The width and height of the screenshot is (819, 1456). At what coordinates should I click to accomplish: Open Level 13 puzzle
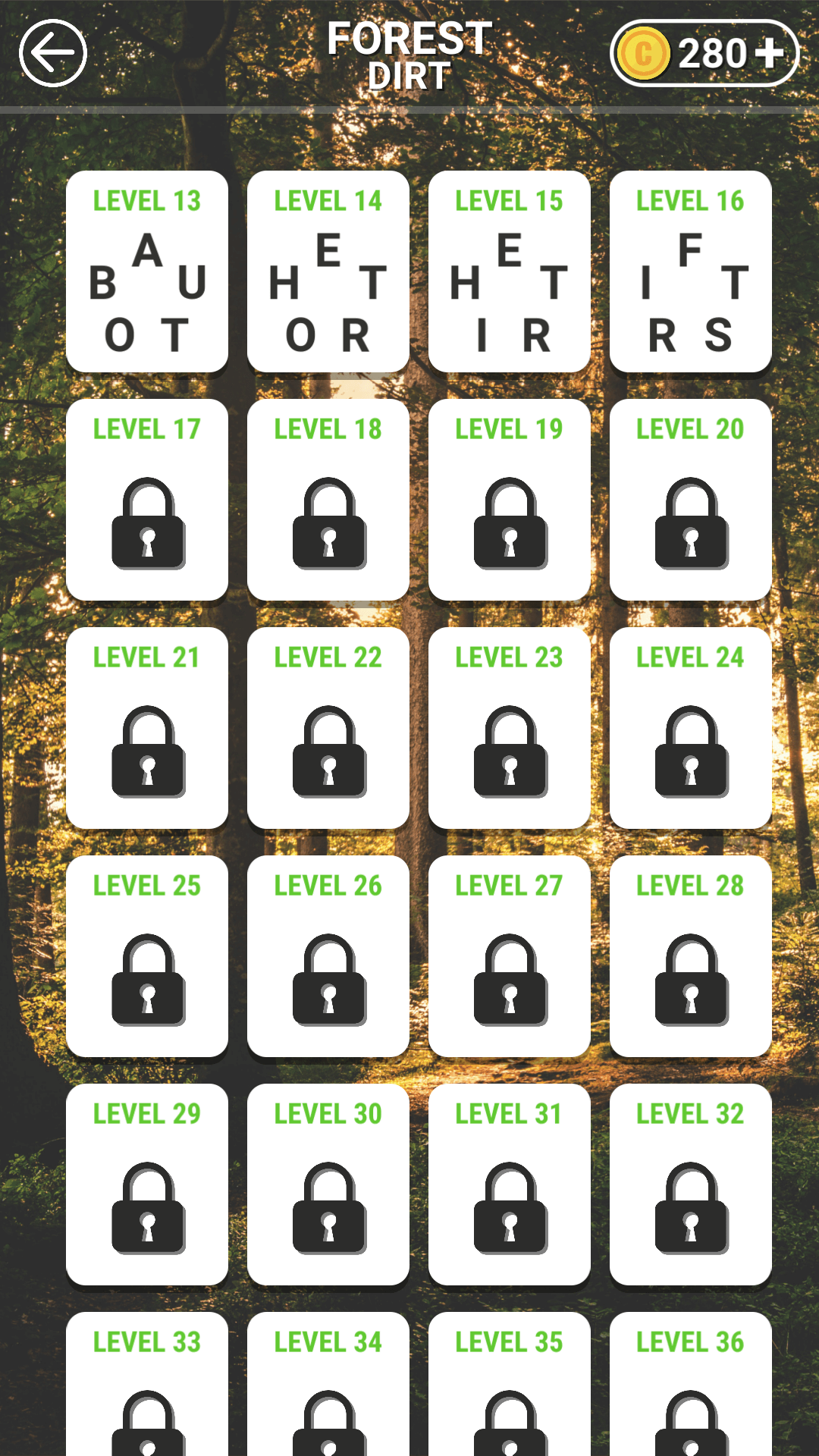(147, 271)
